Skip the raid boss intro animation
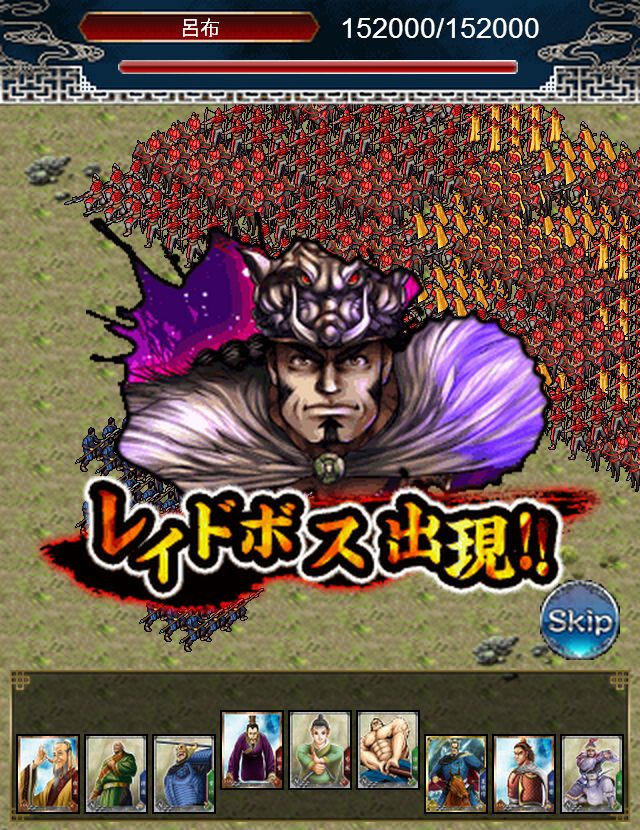This screenshot has height=830, width=640. (580, 622)
